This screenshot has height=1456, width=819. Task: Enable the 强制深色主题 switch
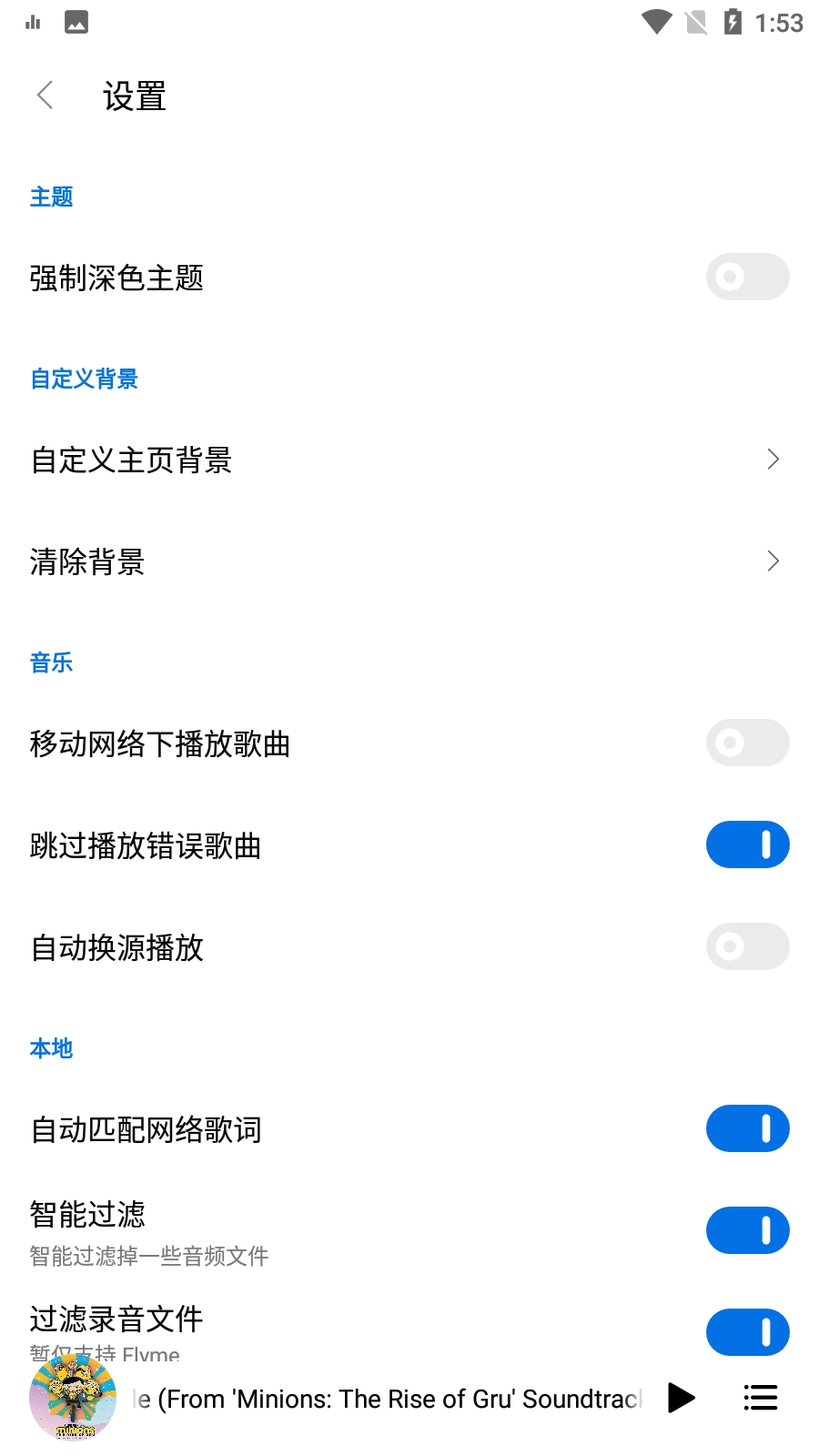click(747, 277)
